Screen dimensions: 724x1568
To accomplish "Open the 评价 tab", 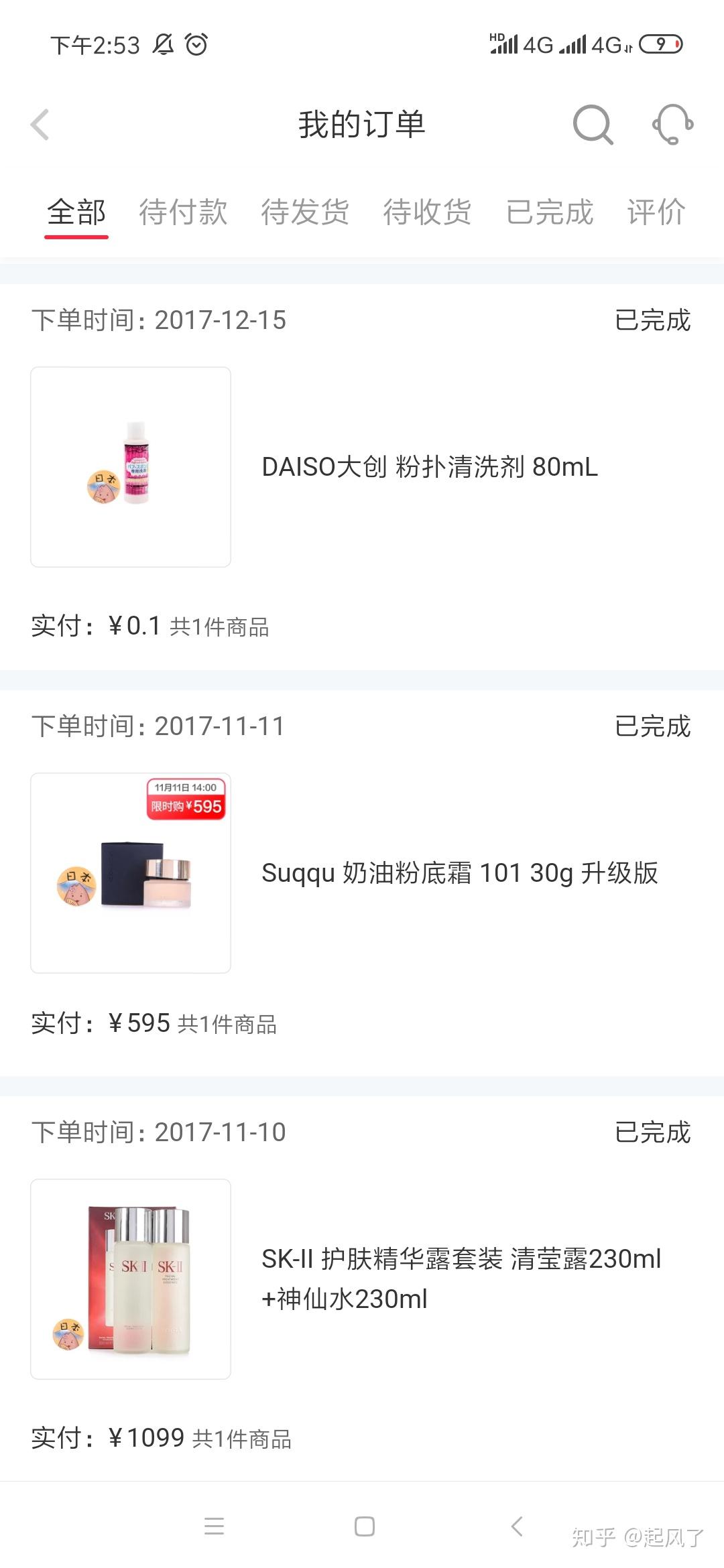I will (x=656, y=212).
